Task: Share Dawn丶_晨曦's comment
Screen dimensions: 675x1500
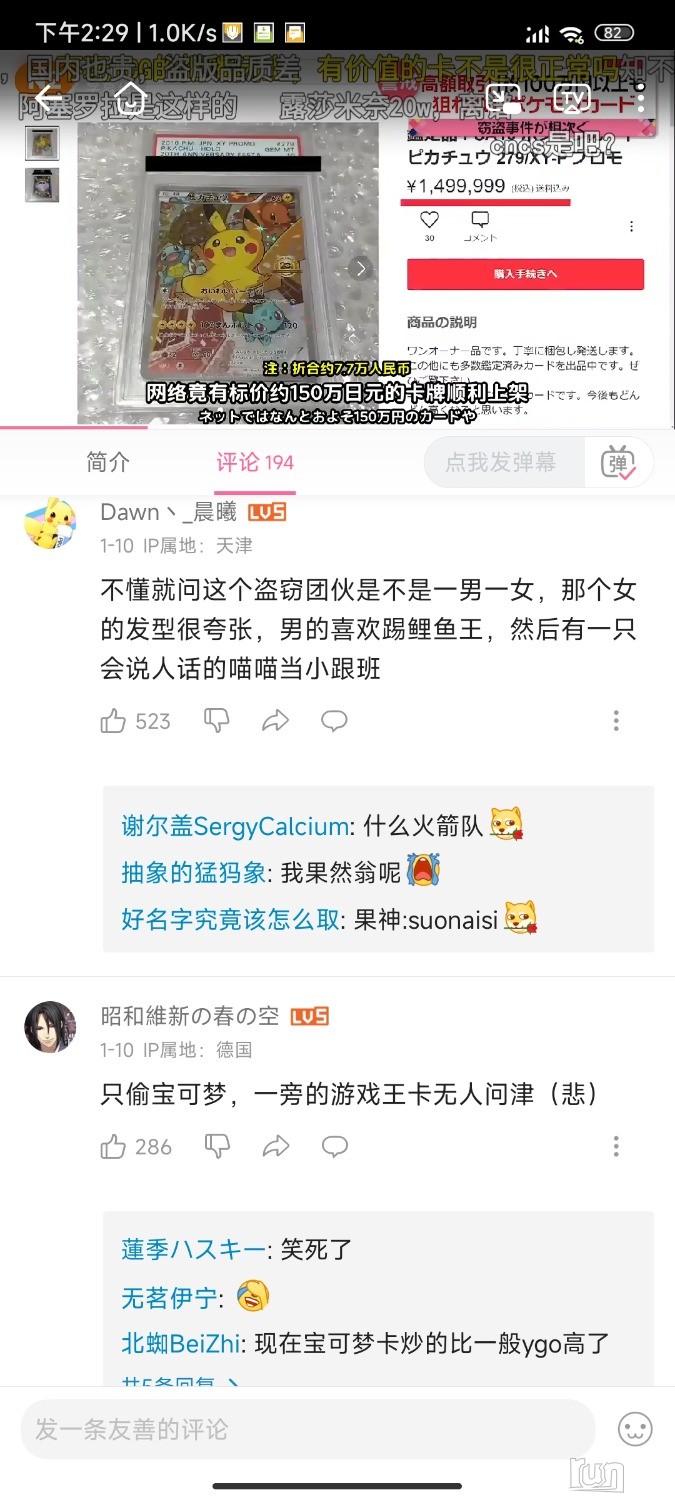Action: point(276,721)
